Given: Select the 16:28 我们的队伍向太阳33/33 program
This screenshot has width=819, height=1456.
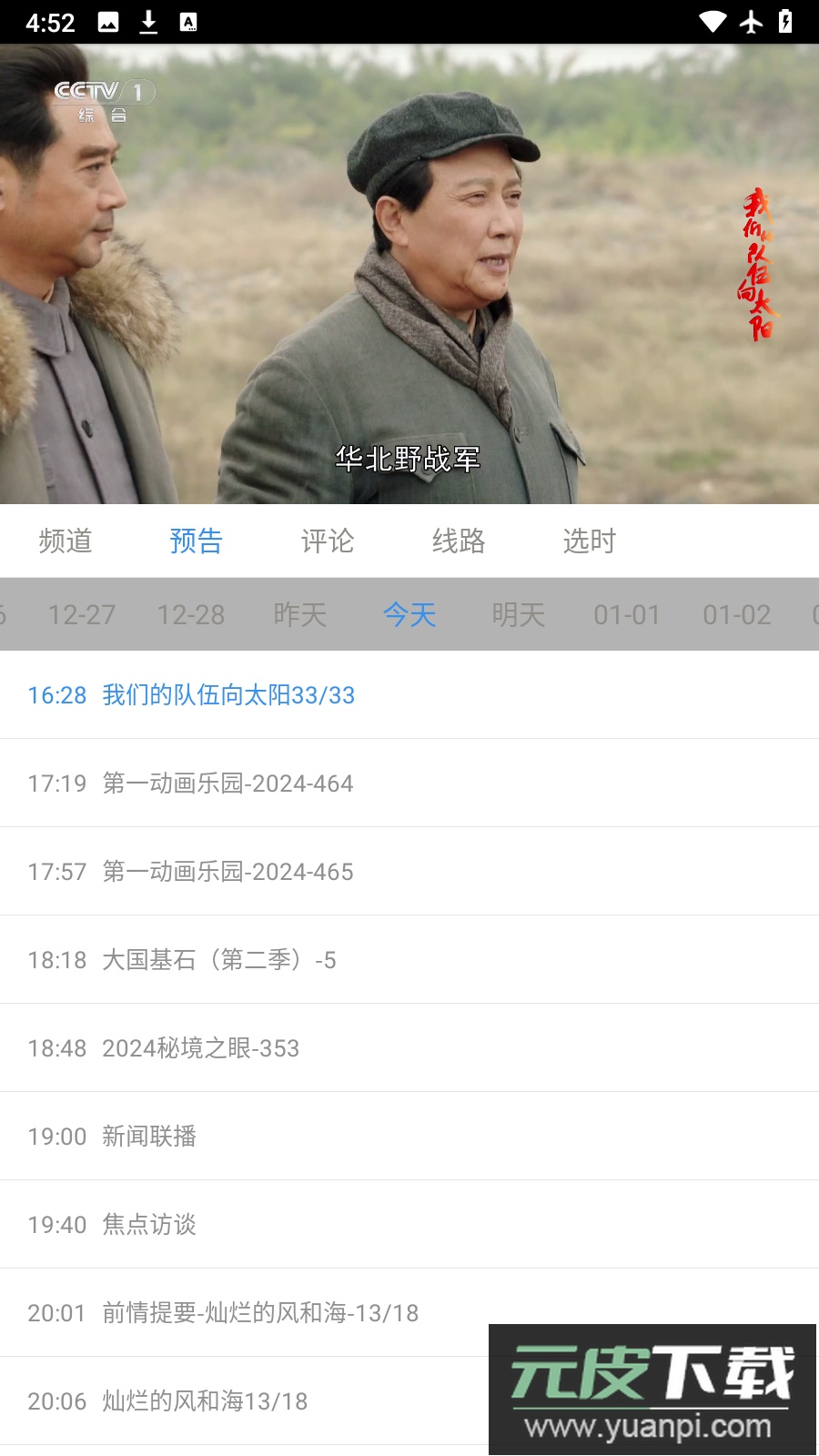Looking at the screenshot, I should click(x=192, y=695).
